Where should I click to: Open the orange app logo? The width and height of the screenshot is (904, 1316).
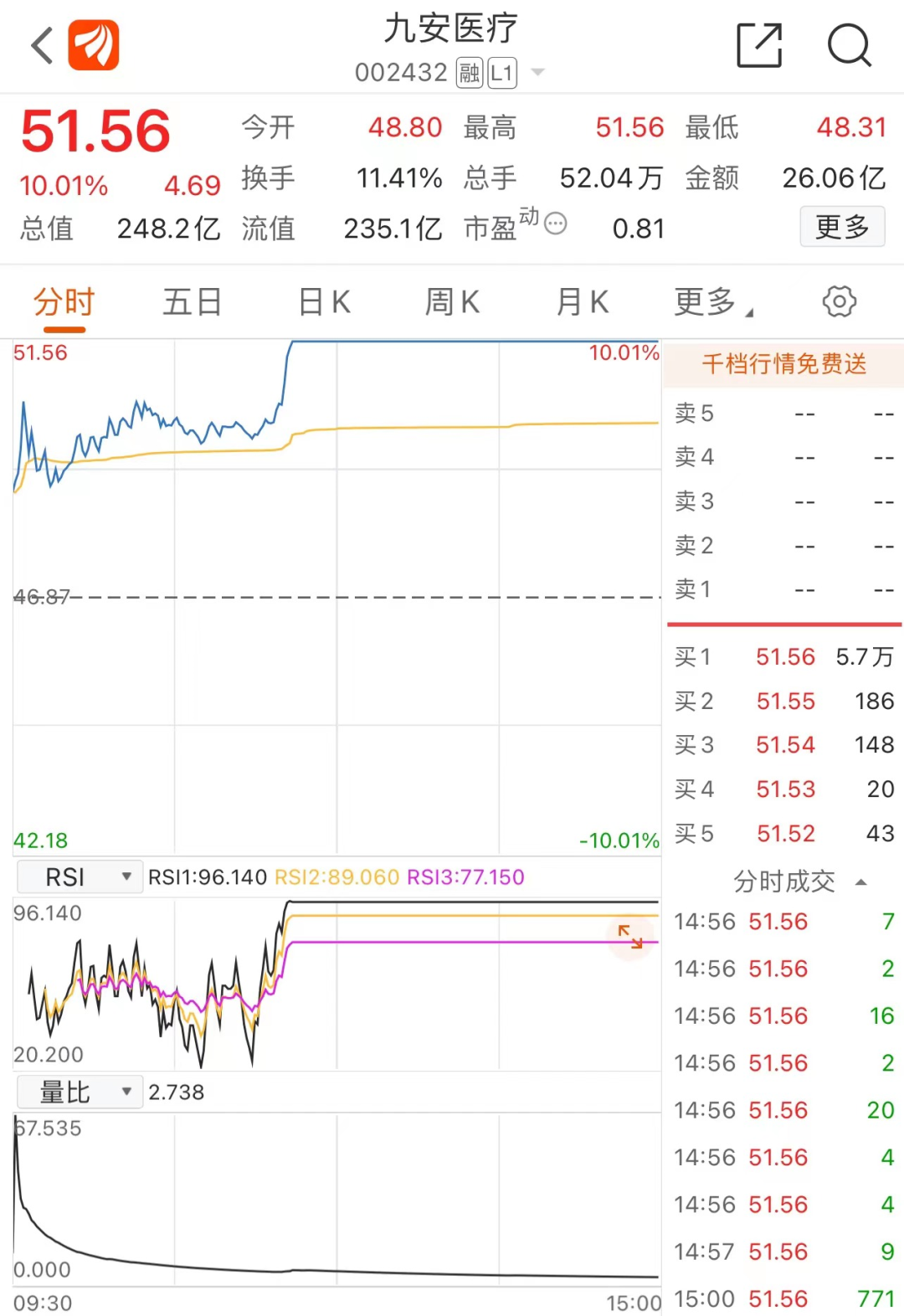(94, 45)
